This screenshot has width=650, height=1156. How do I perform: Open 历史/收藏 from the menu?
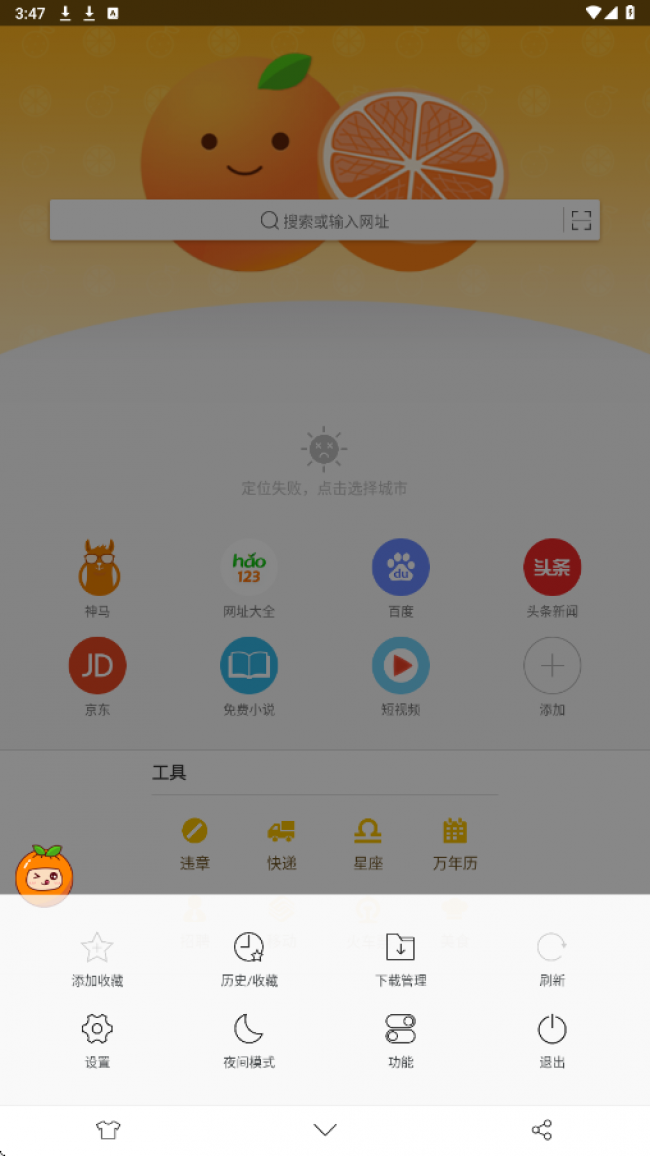click(x=249, y=958)
